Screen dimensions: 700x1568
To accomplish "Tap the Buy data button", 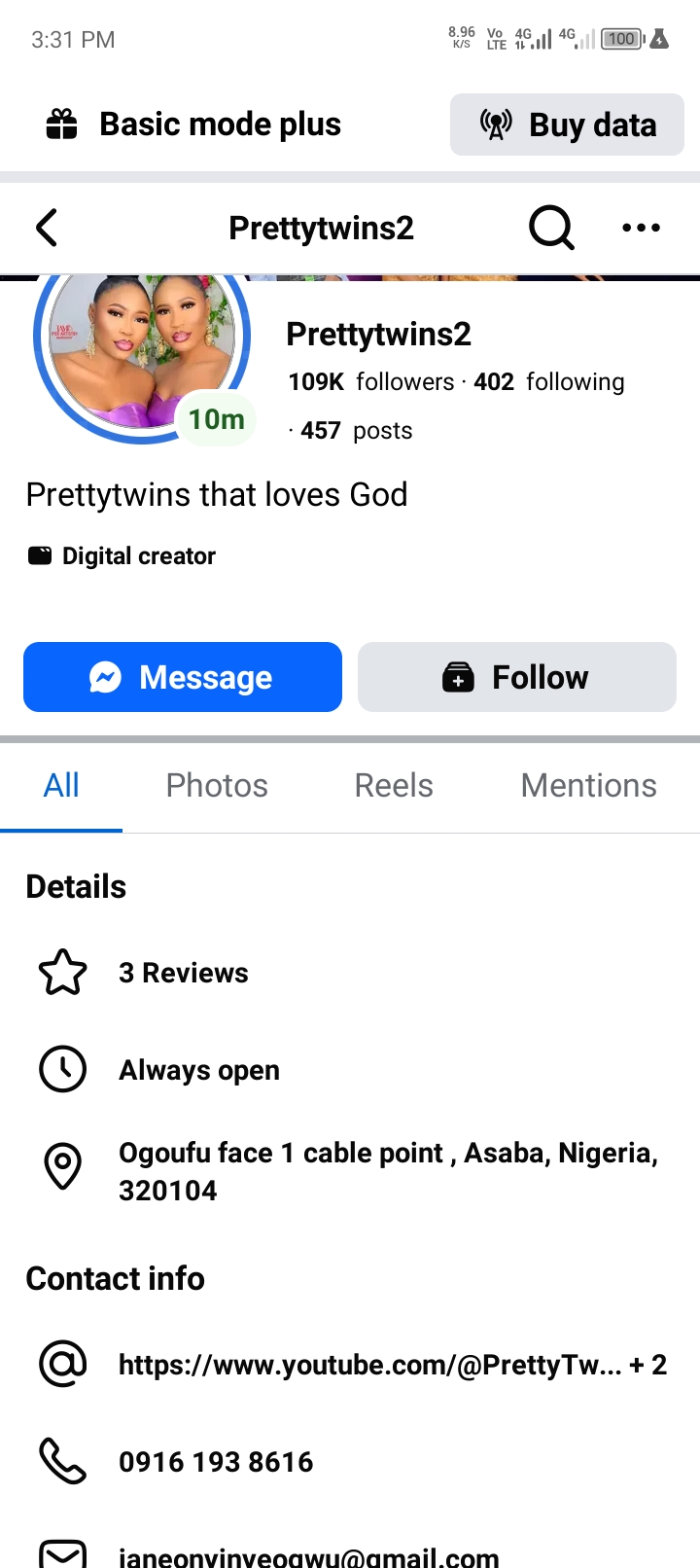I will pyautogui.click(x=567, y=125).
